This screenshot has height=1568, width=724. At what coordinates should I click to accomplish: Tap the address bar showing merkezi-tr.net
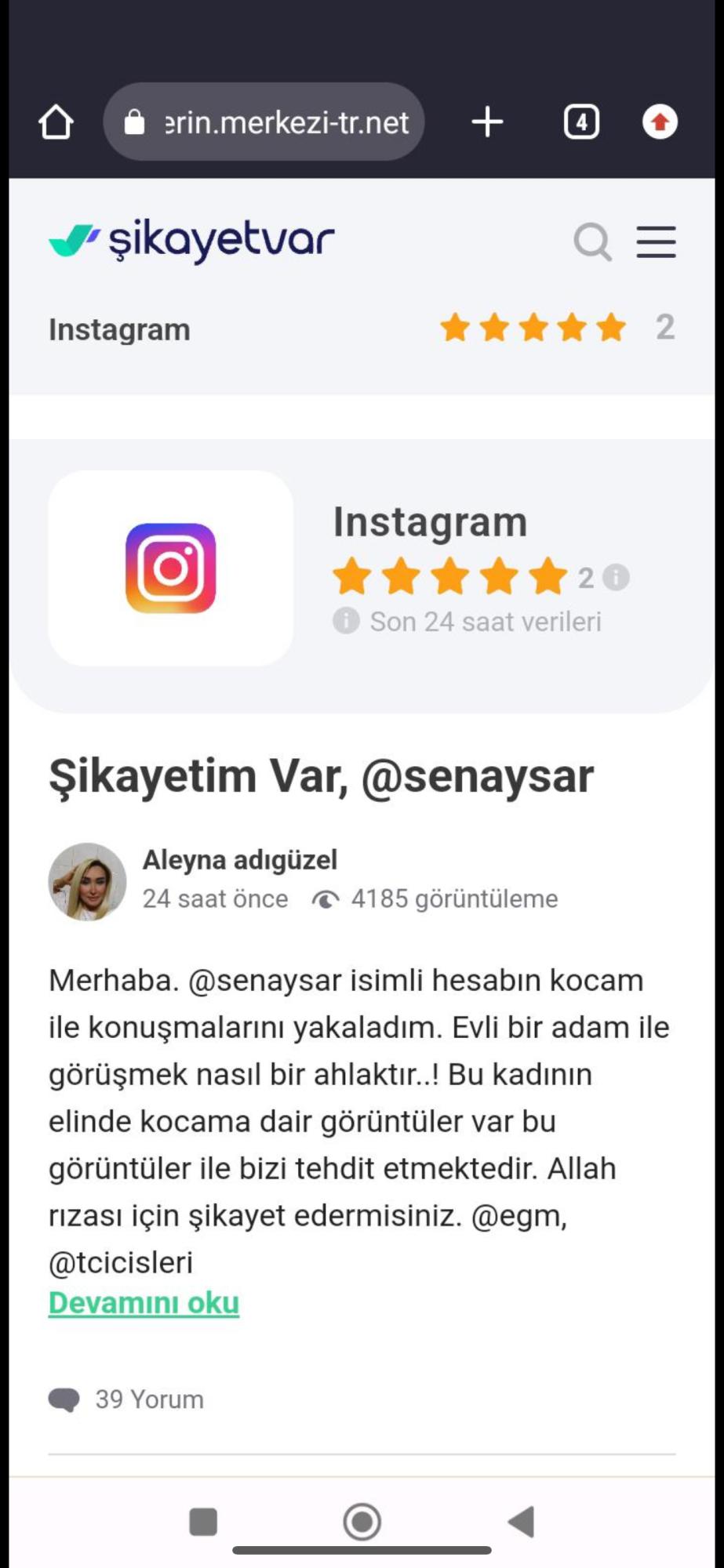(264, 122)
